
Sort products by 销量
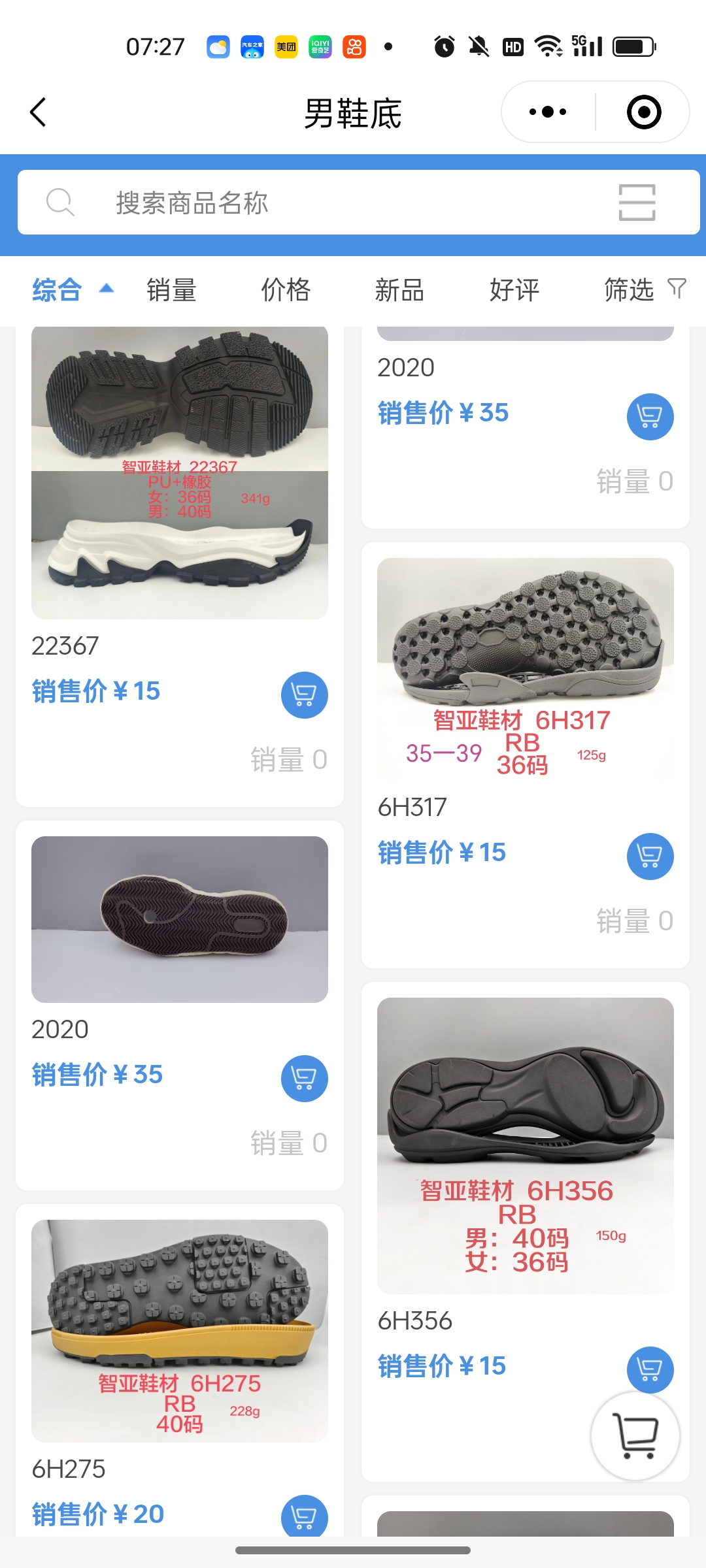coord(171,289)
